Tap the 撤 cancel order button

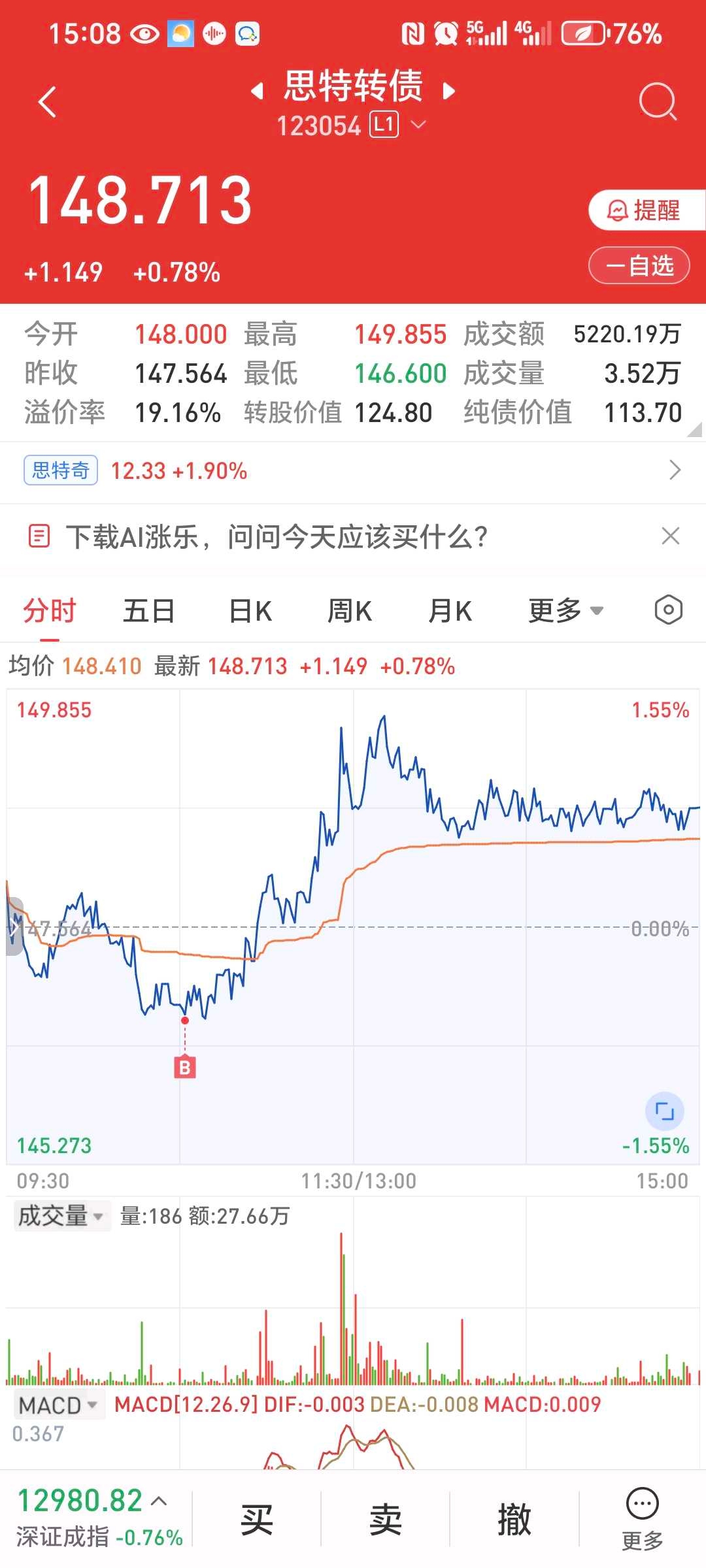pos(514,1520)
